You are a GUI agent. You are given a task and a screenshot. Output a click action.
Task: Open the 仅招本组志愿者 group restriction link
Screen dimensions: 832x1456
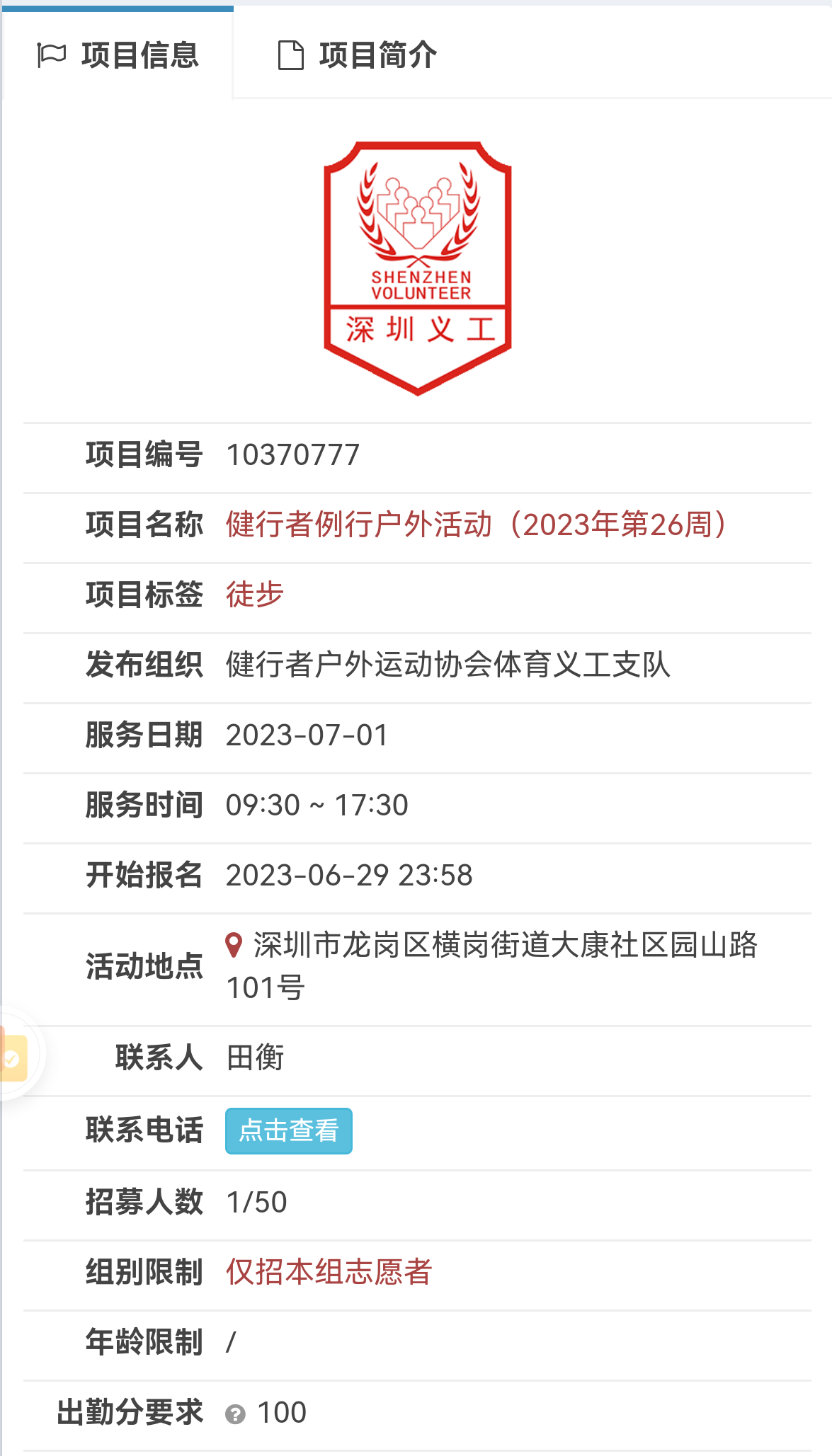point(329,1271)
